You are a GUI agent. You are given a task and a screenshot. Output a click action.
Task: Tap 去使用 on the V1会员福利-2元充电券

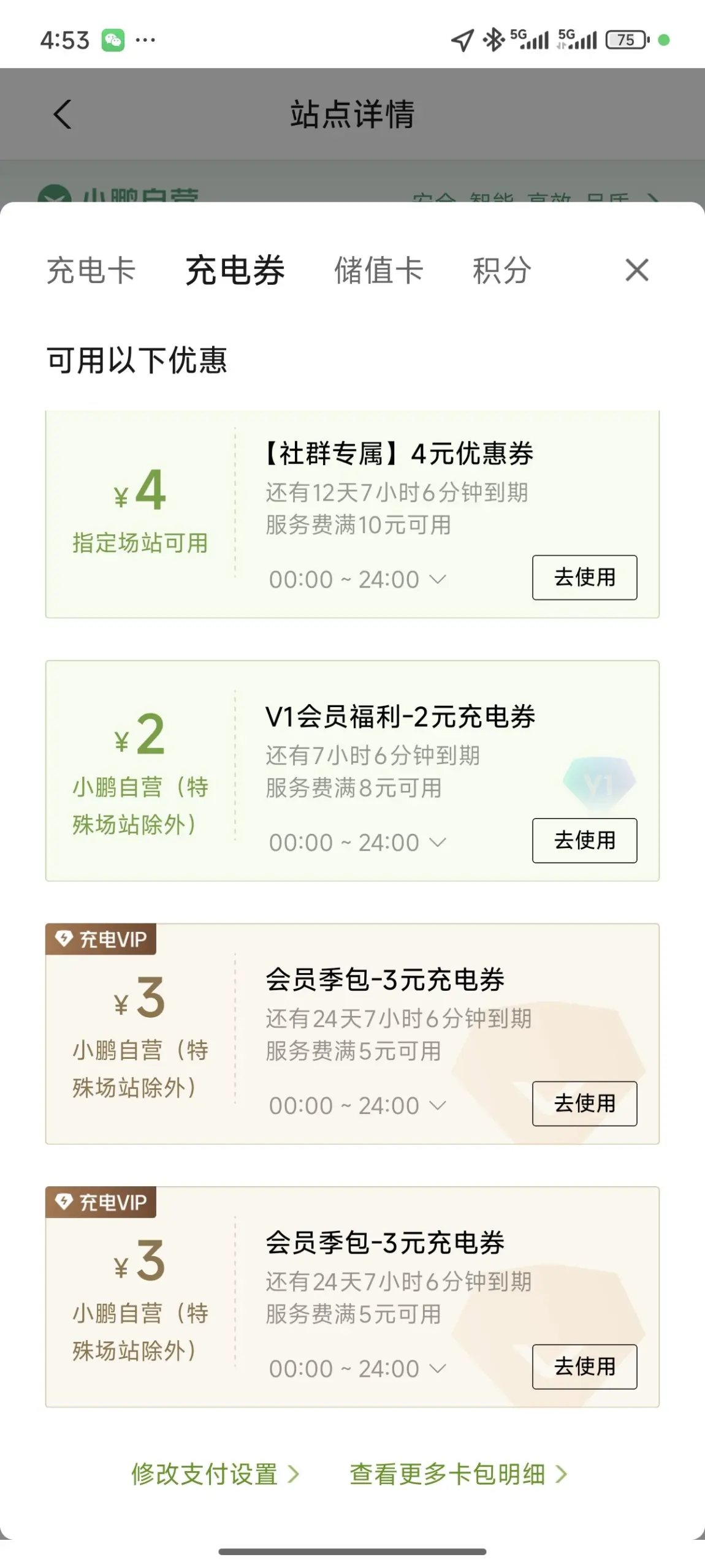[584, 840]
